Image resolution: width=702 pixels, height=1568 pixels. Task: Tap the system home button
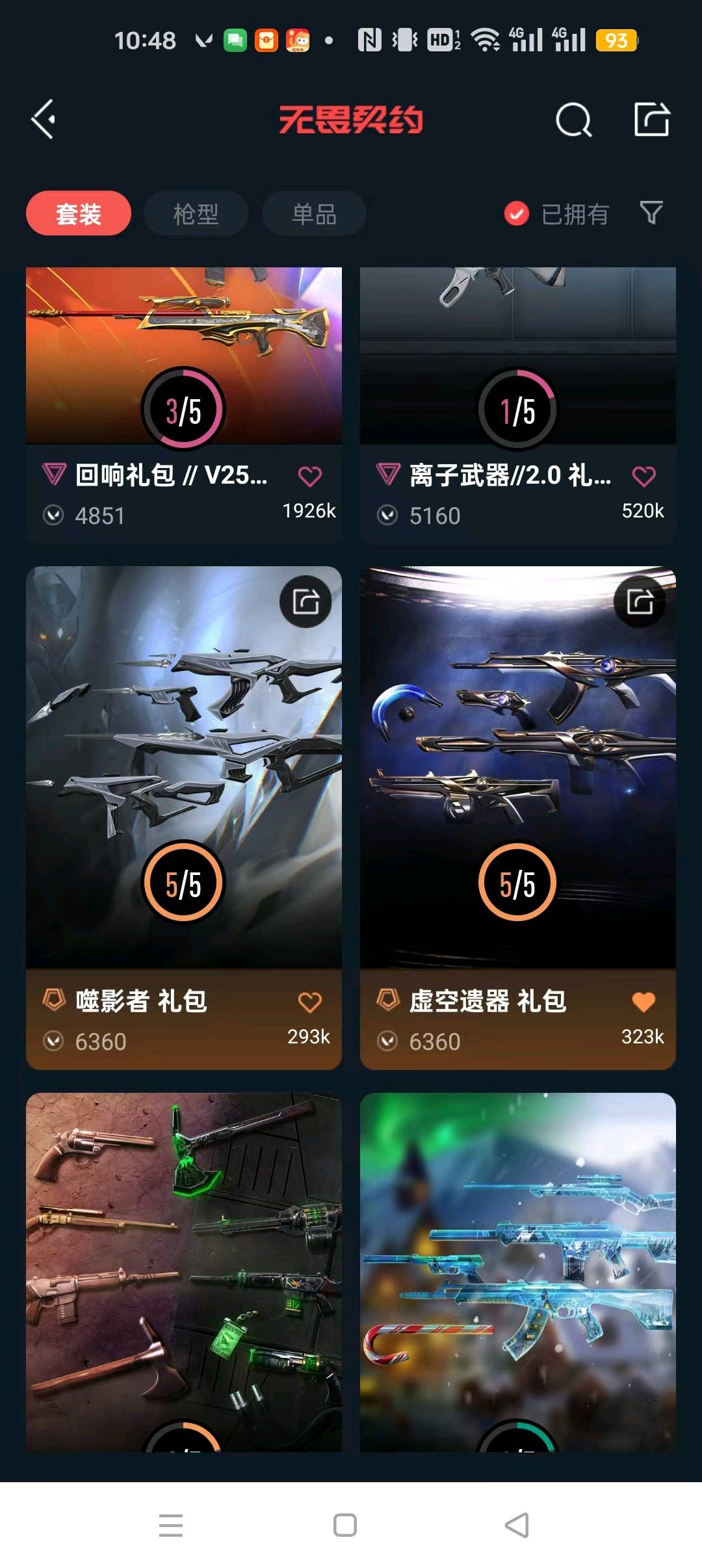[x=344, y=1525]
